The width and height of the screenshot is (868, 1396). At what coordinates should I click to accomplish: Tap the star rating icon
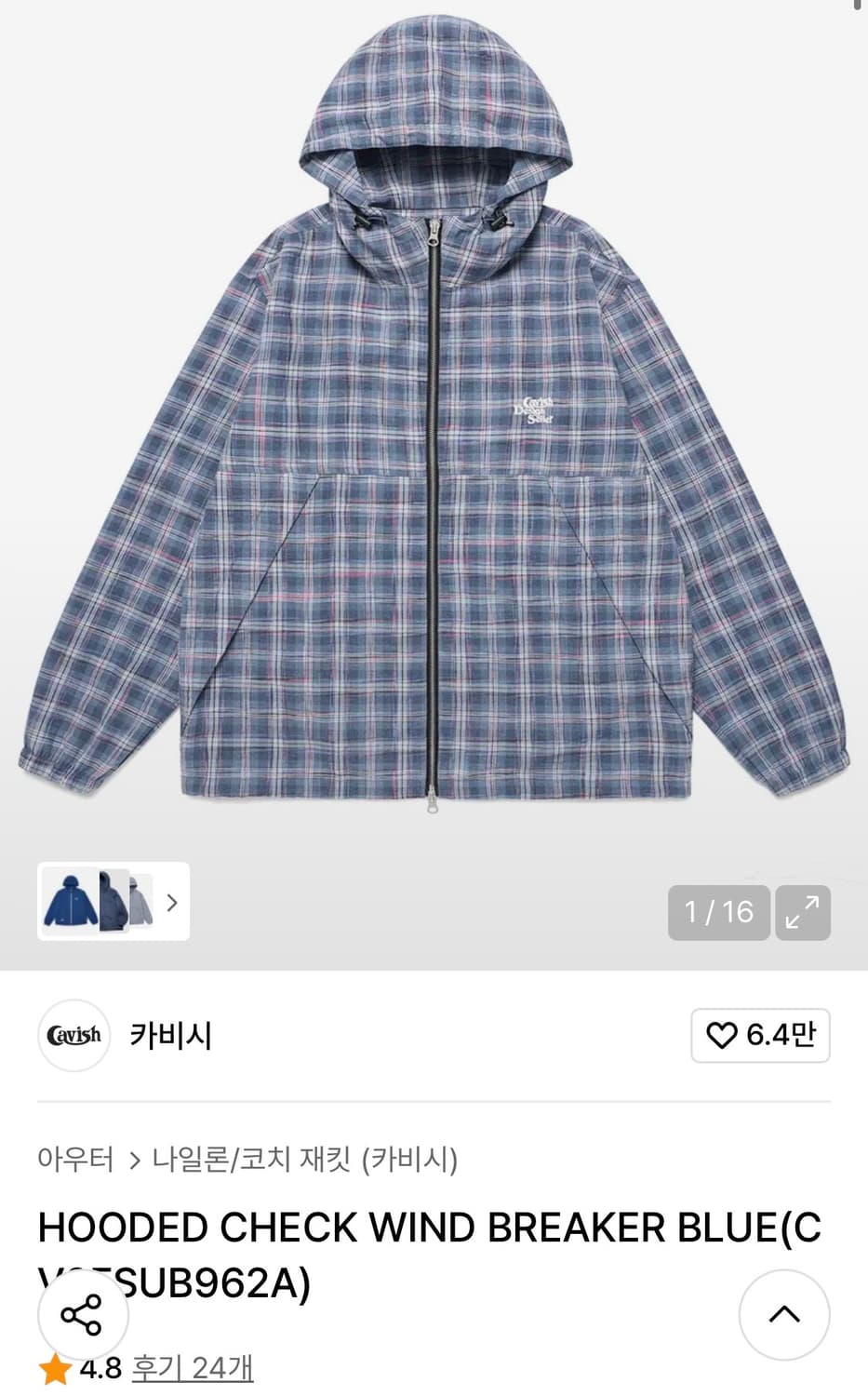(x=53, y=1368)
